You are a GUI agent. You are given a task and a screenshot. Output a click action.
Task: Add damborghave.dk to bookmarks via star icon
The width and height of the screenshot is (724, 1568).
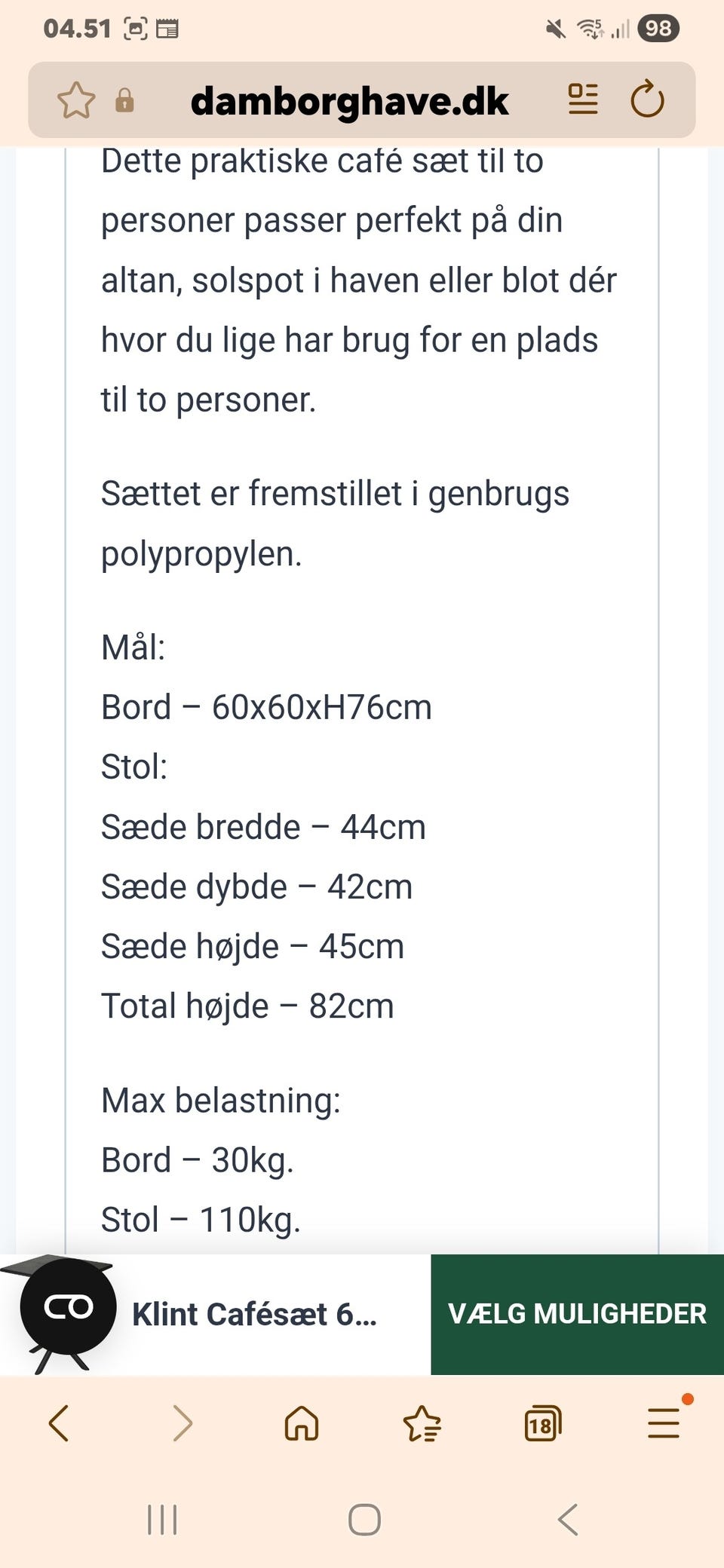(x=78, y=98)
